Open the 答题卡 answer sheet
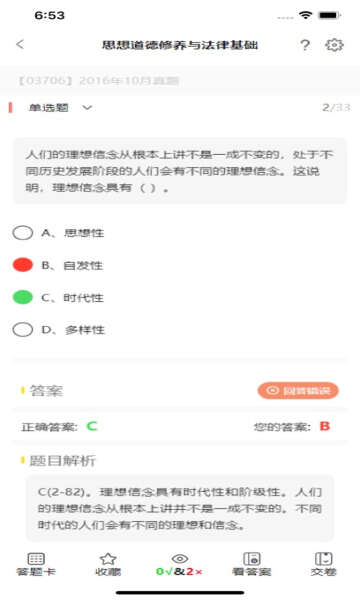 [x=36, y=564]
